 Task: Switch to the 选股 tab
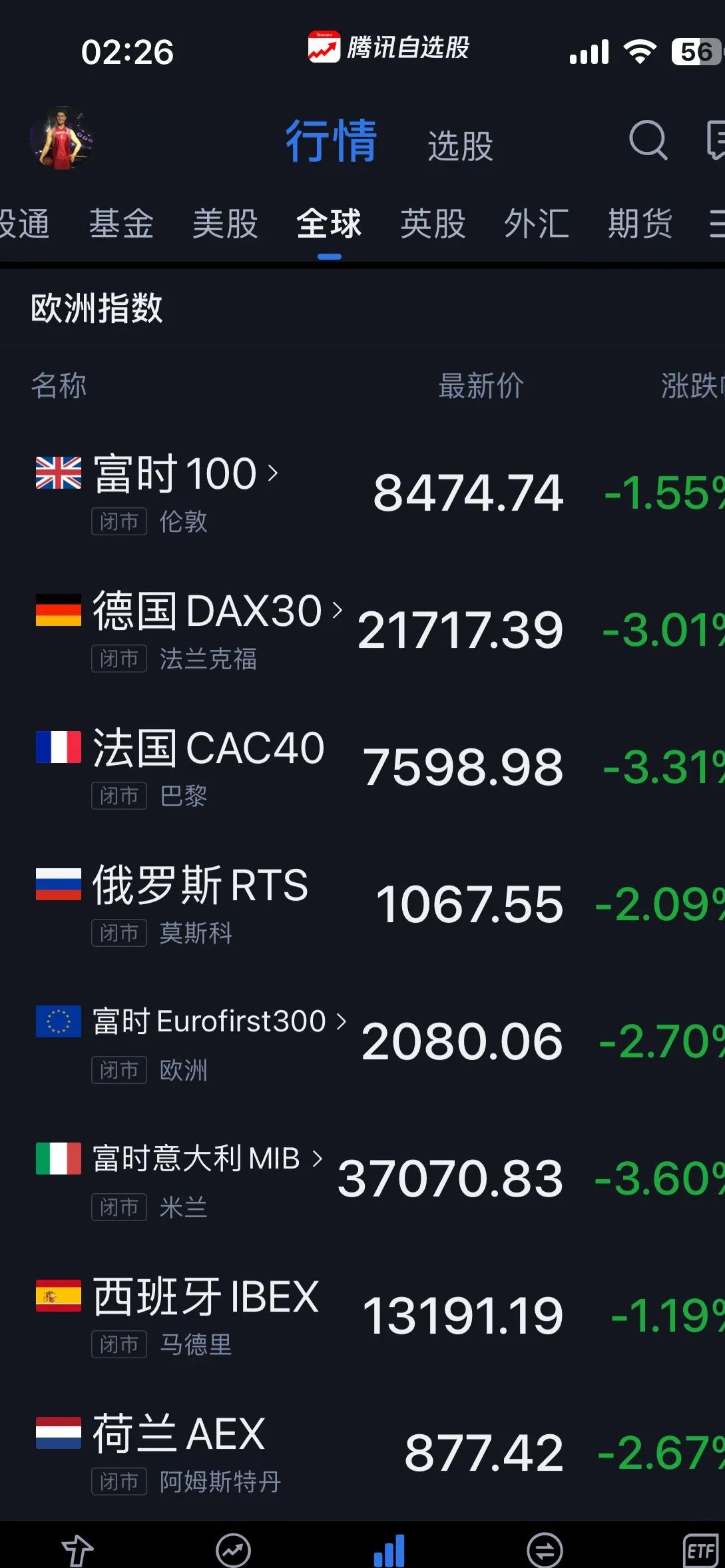[x=460, y=145]
